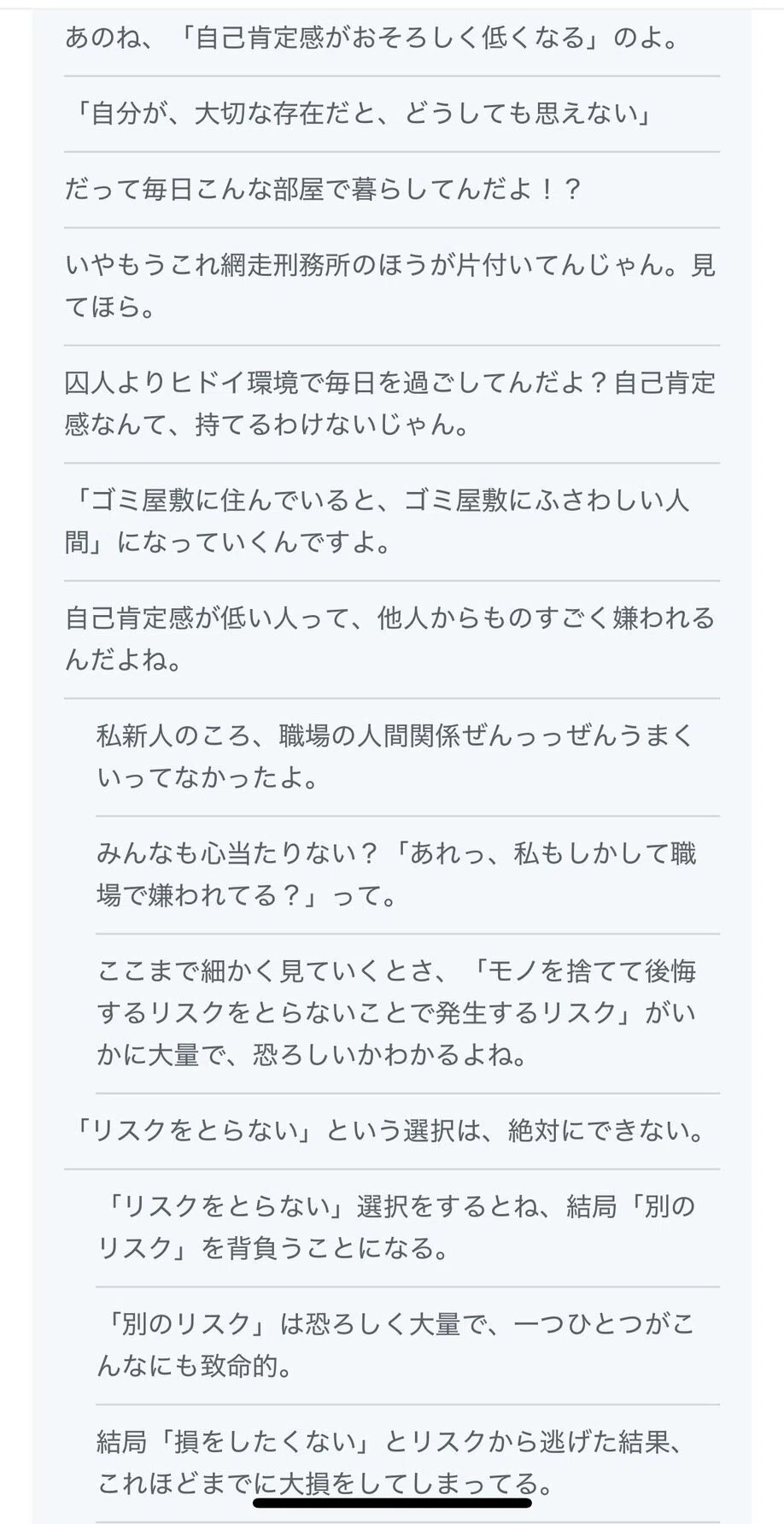Screen dimensions: 784x1524
Task: Go to 自己肯定感が低い人って、他人から嫌われる
Action: pyautogui.click(x=390, y=639)
